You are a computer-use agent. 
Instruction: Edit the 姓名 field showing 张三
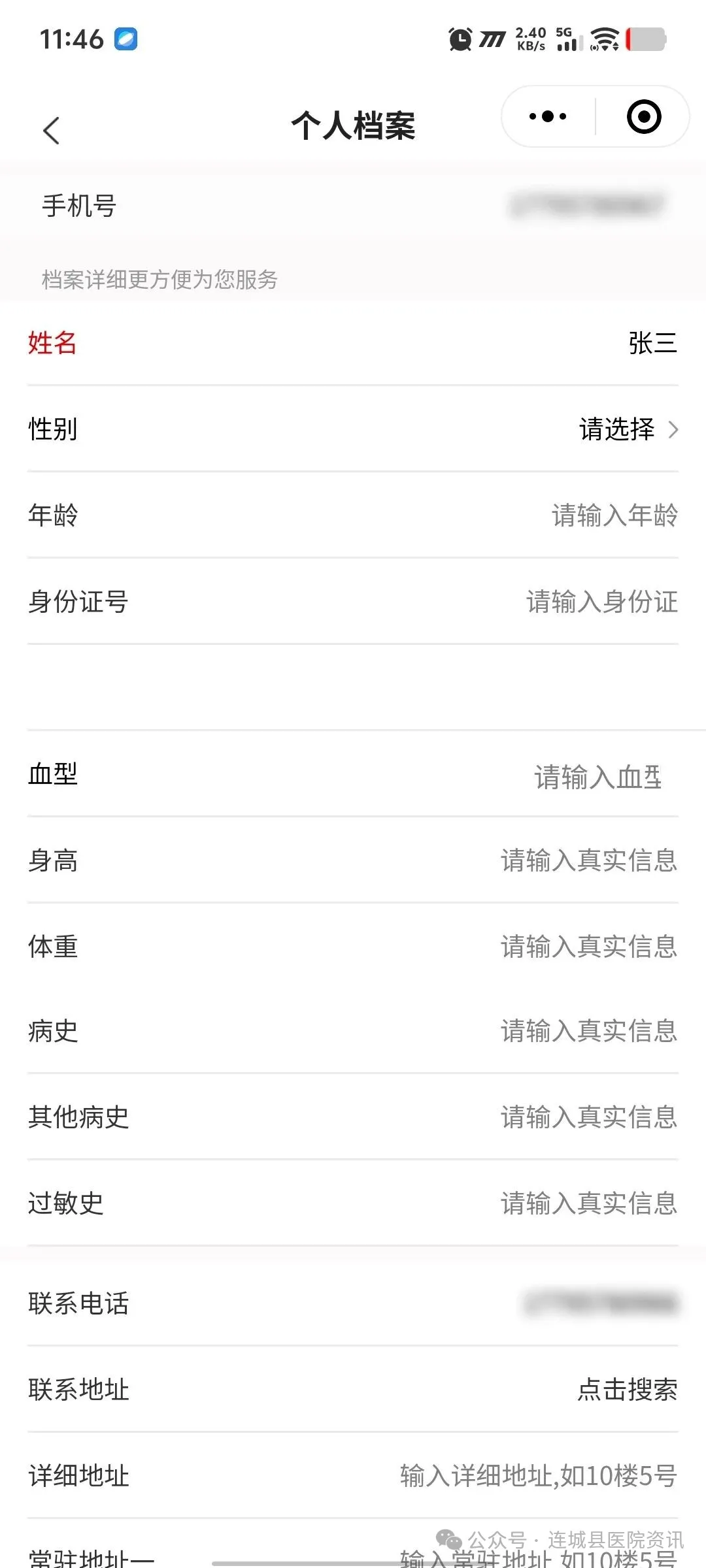[x=651, y=343]
